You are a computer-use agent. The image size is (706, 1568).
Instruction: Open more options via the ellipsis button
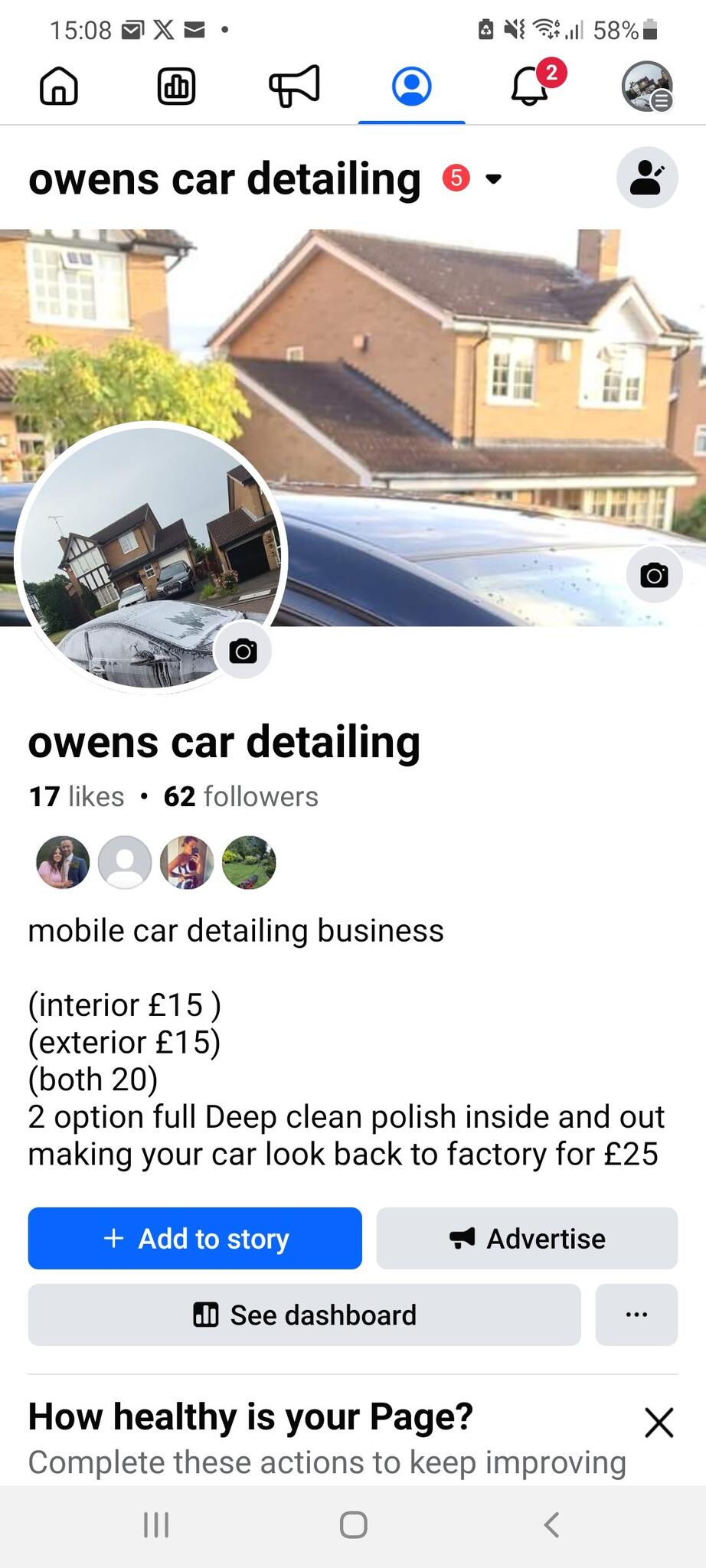click(x=636, y=1315)
